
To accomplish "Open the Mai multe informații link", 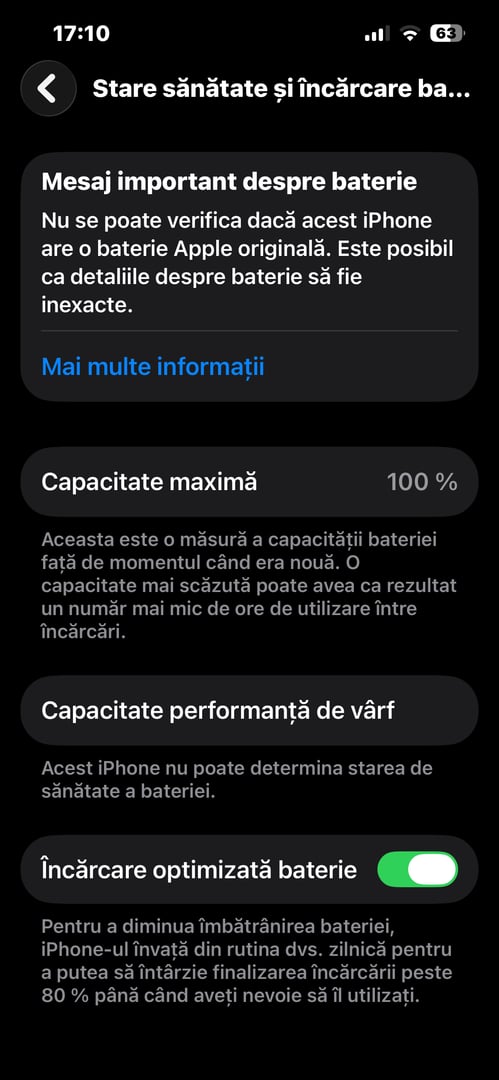I will pyautogui.click(x=153, y=366).
